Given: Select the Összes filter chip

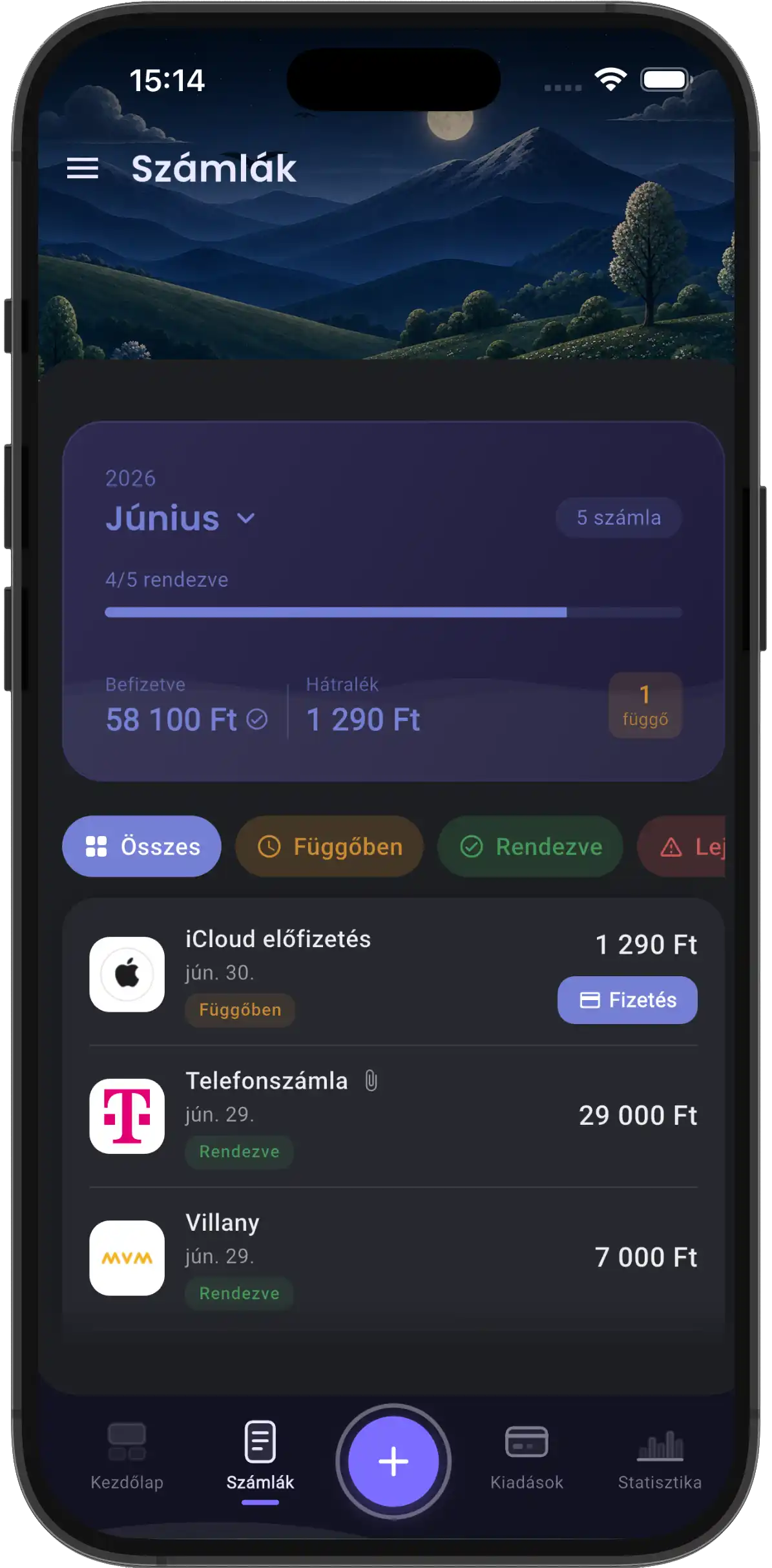Looking at the screenshot, I should [141, 846].
